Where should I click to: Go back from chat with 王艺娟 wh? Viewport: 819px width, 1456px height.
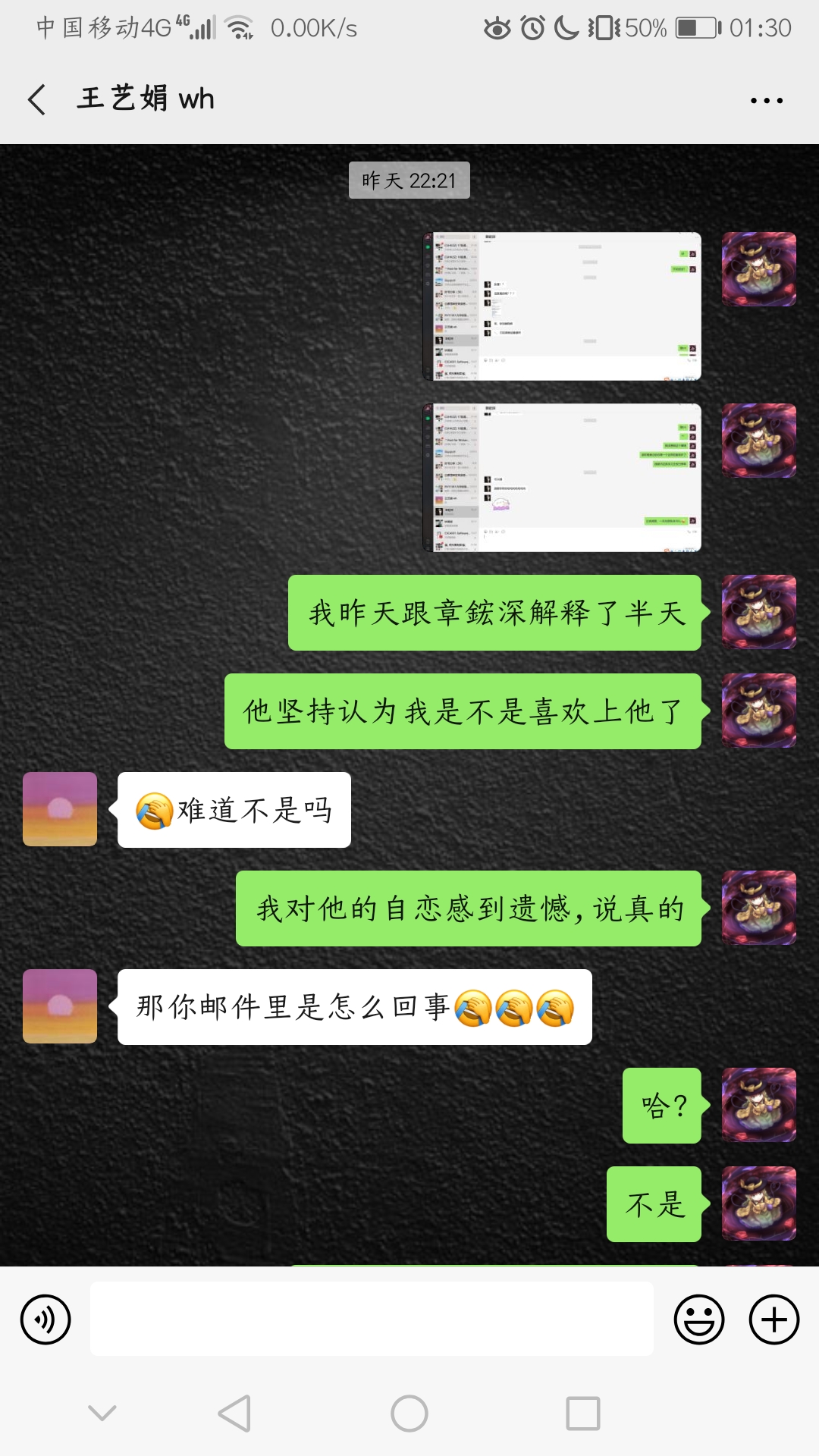[36, 99]
